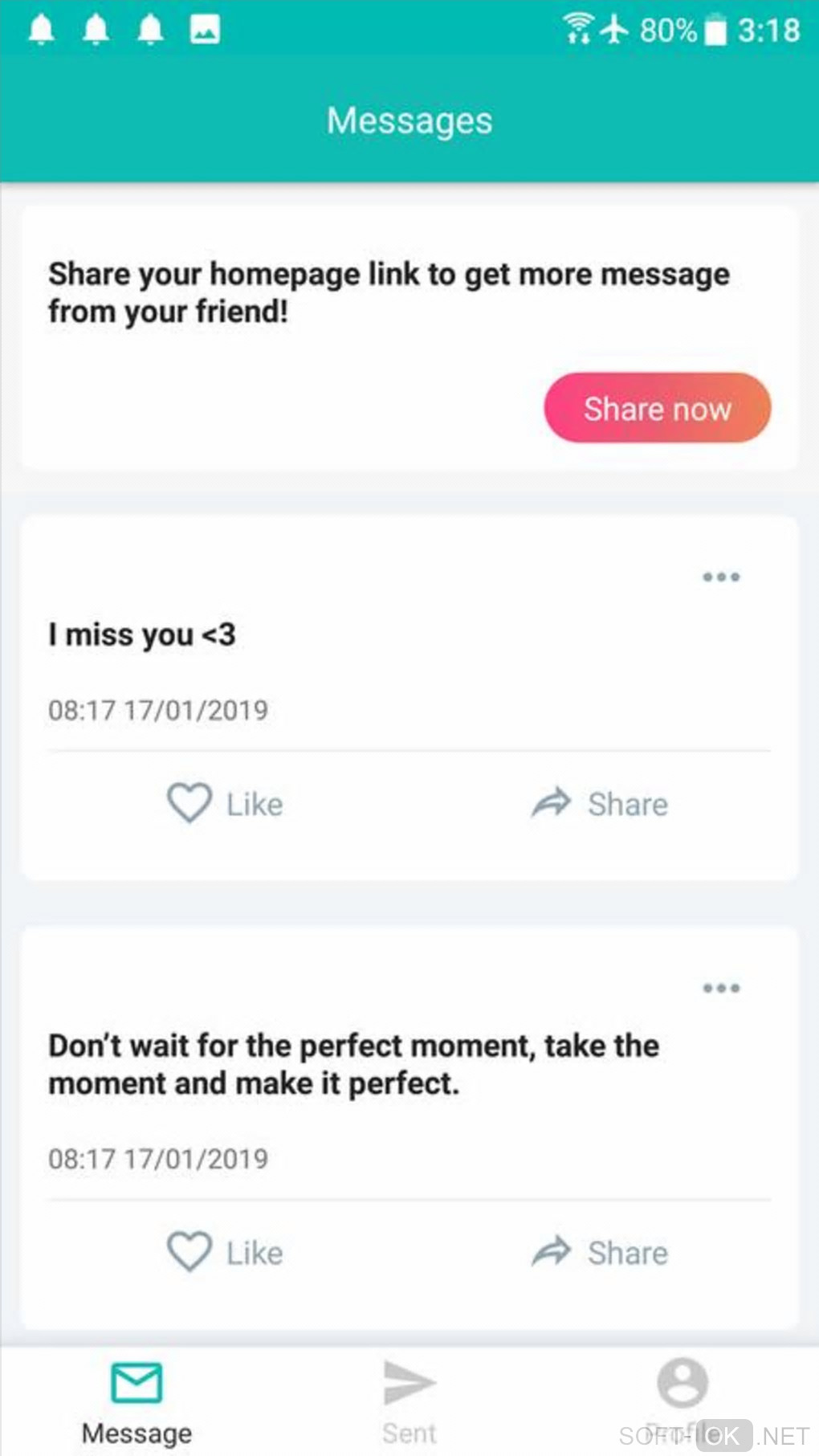Switch to the Sent tab

tap(409, 1401)
